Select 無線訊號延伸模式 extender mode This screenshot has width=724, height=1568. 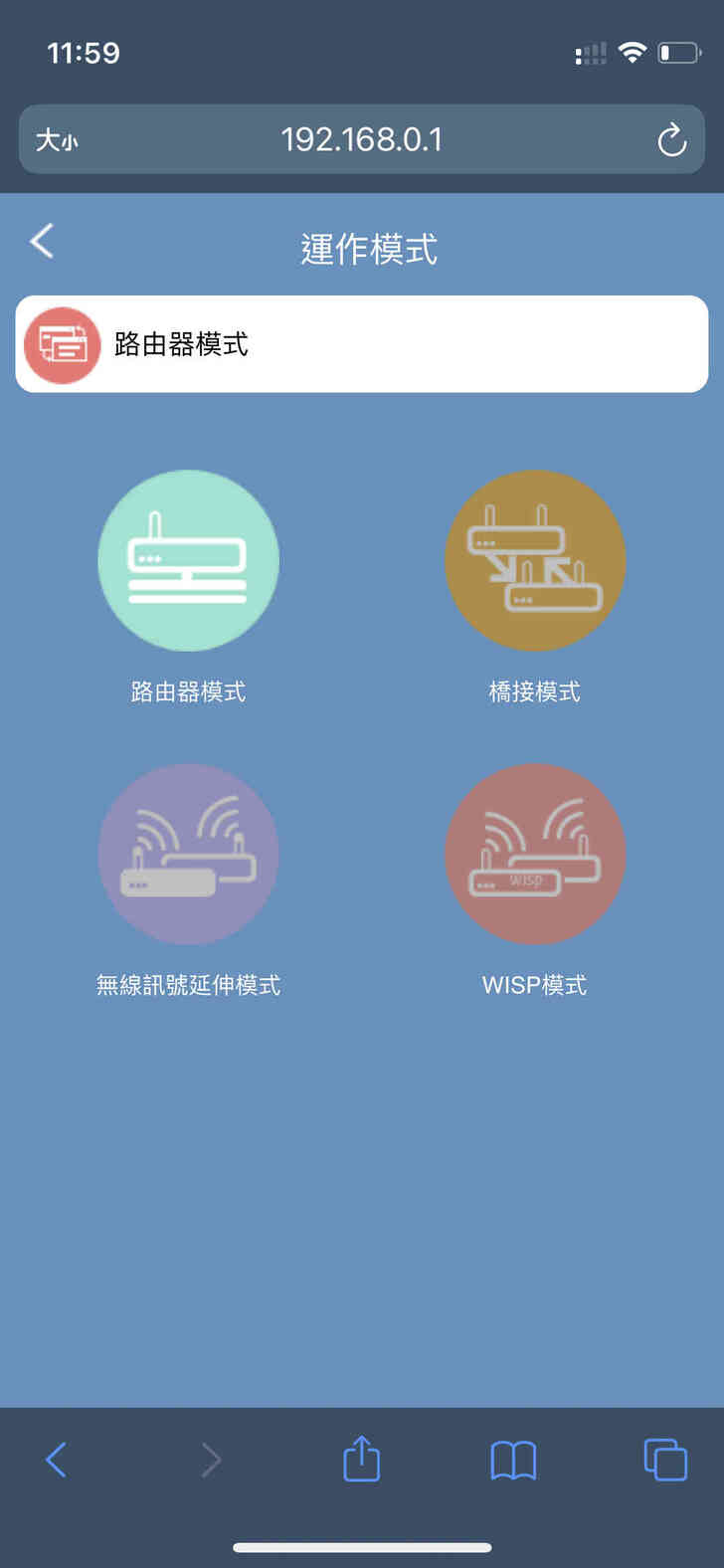(x=188, y=854)
